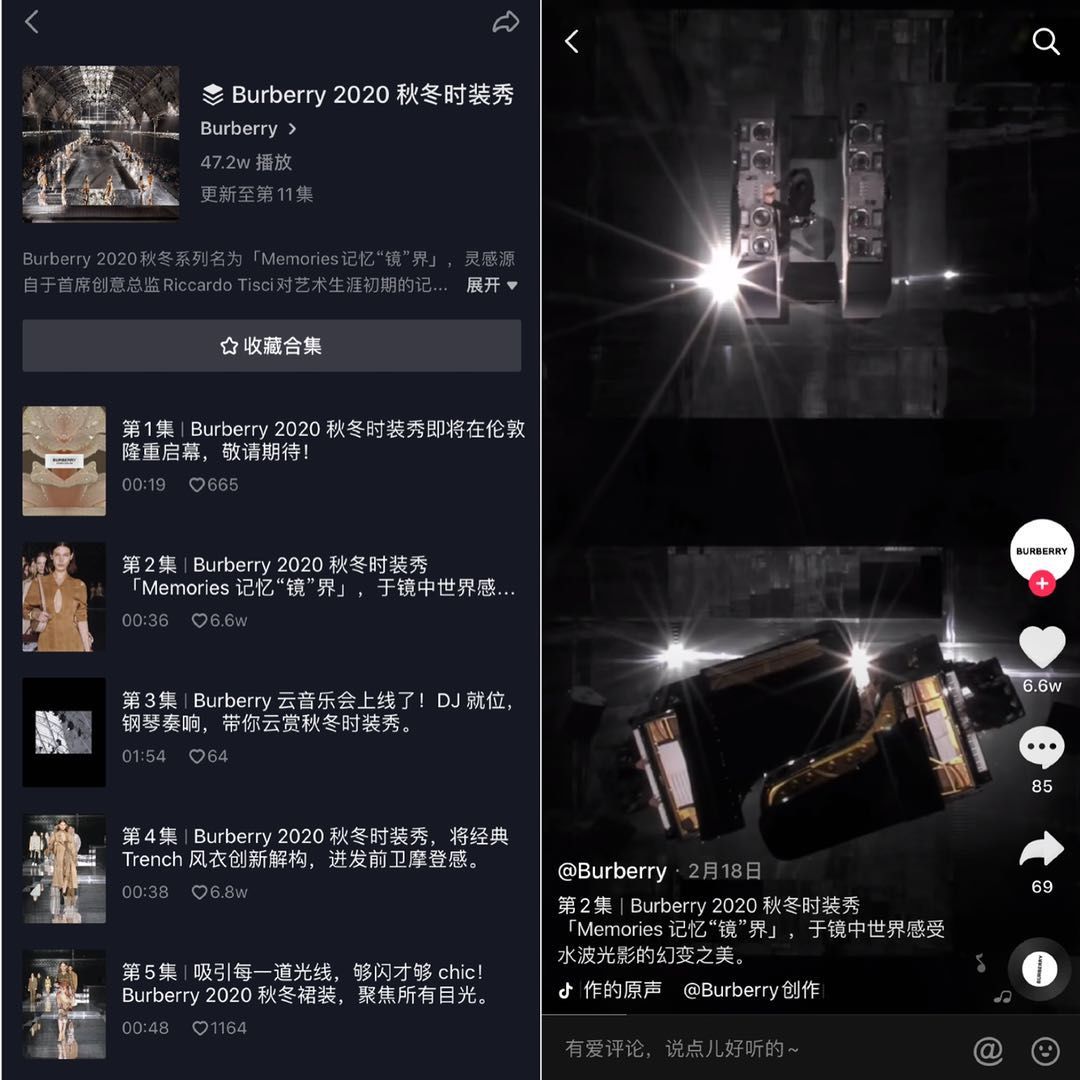Mention someone with the @ icon
Screen dimensions: 1080x1080
coord(987,1050)
